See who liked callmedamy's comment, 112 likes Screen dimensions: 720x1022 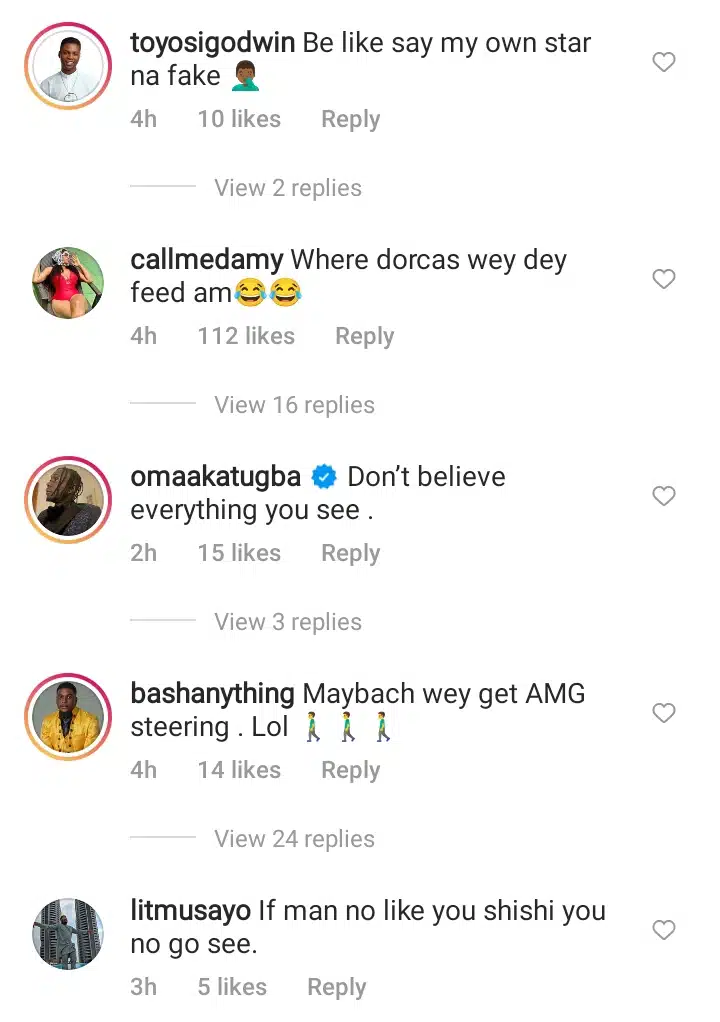[x=246, y=336]
